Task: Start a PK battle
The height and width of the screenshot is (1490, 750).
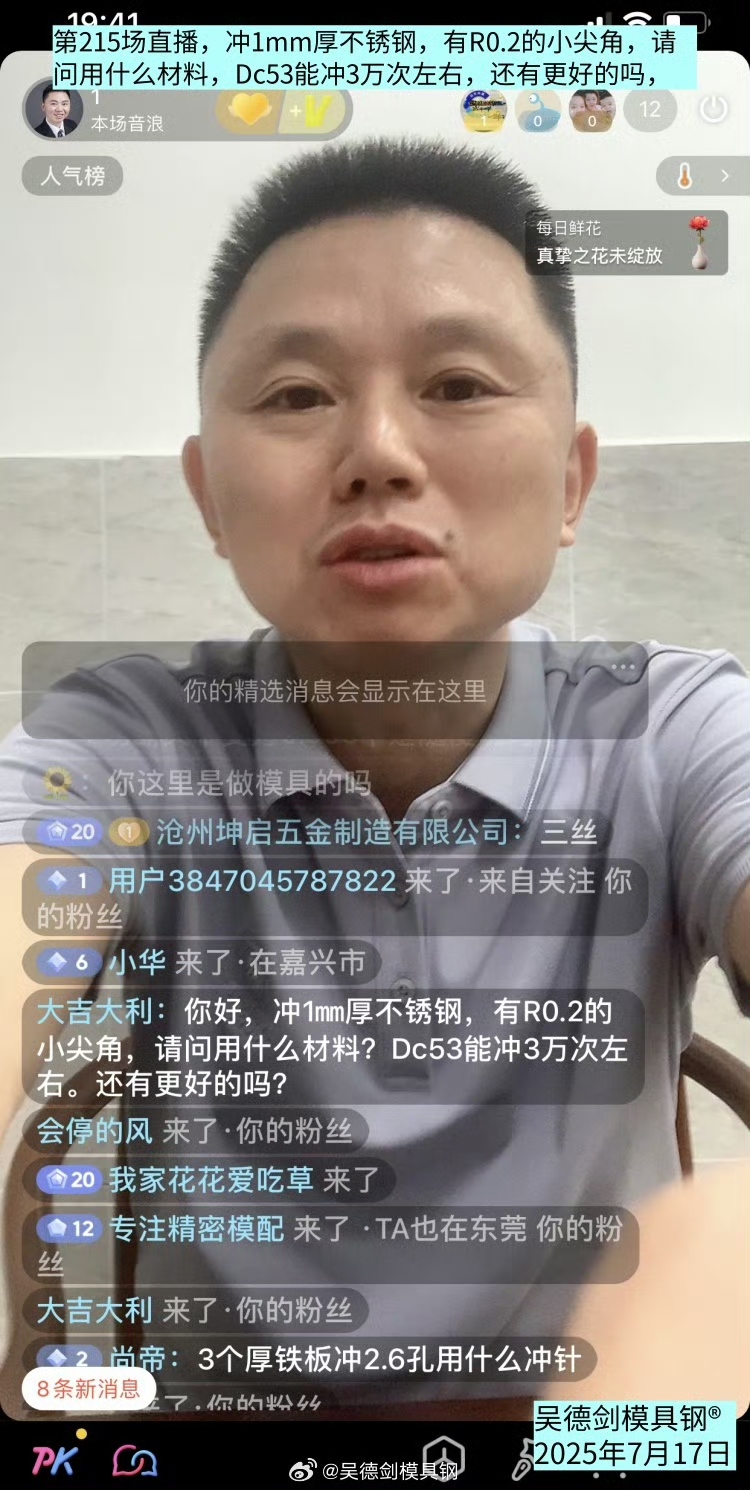Action: pyautogui.click(x=54, y=1460)
